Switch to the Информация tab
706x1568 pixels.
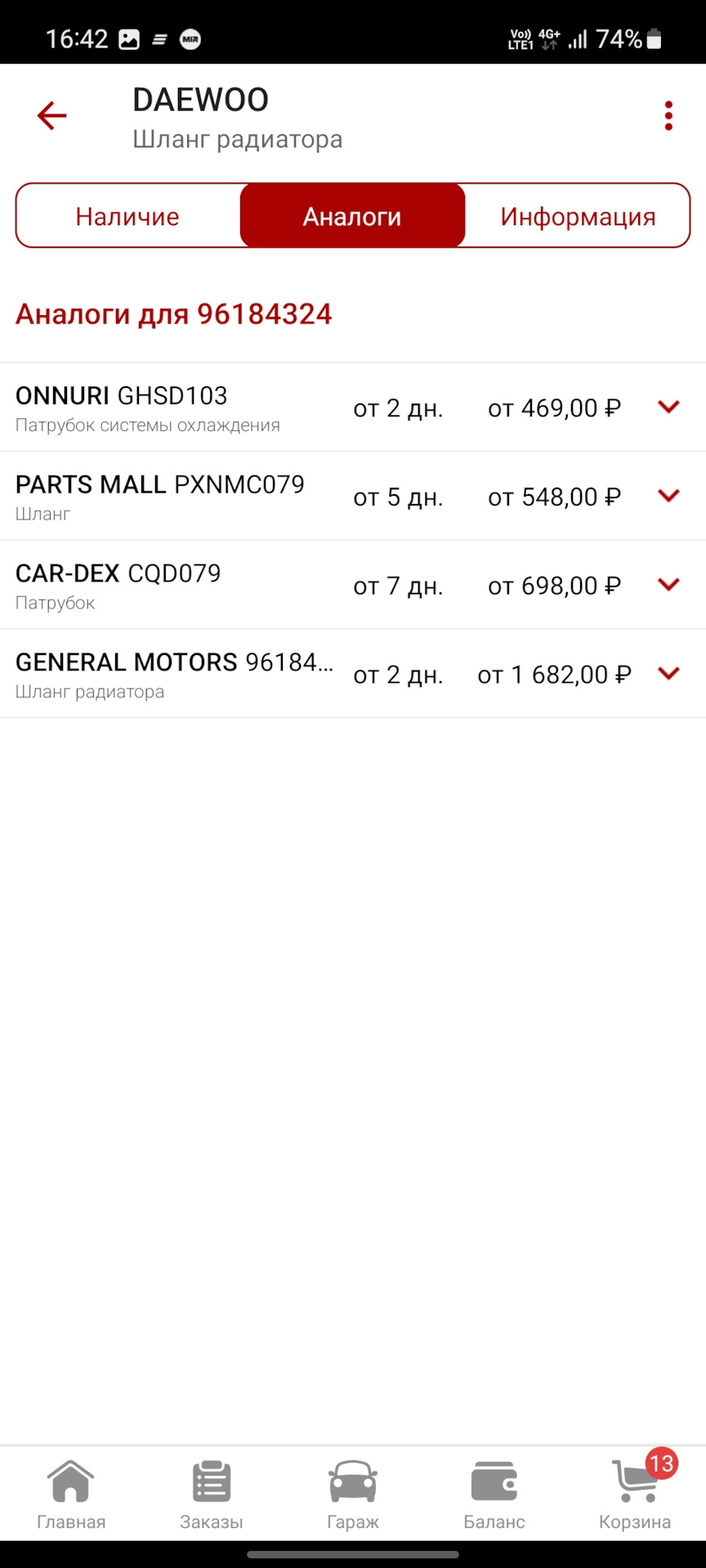[x=578, y=216]
